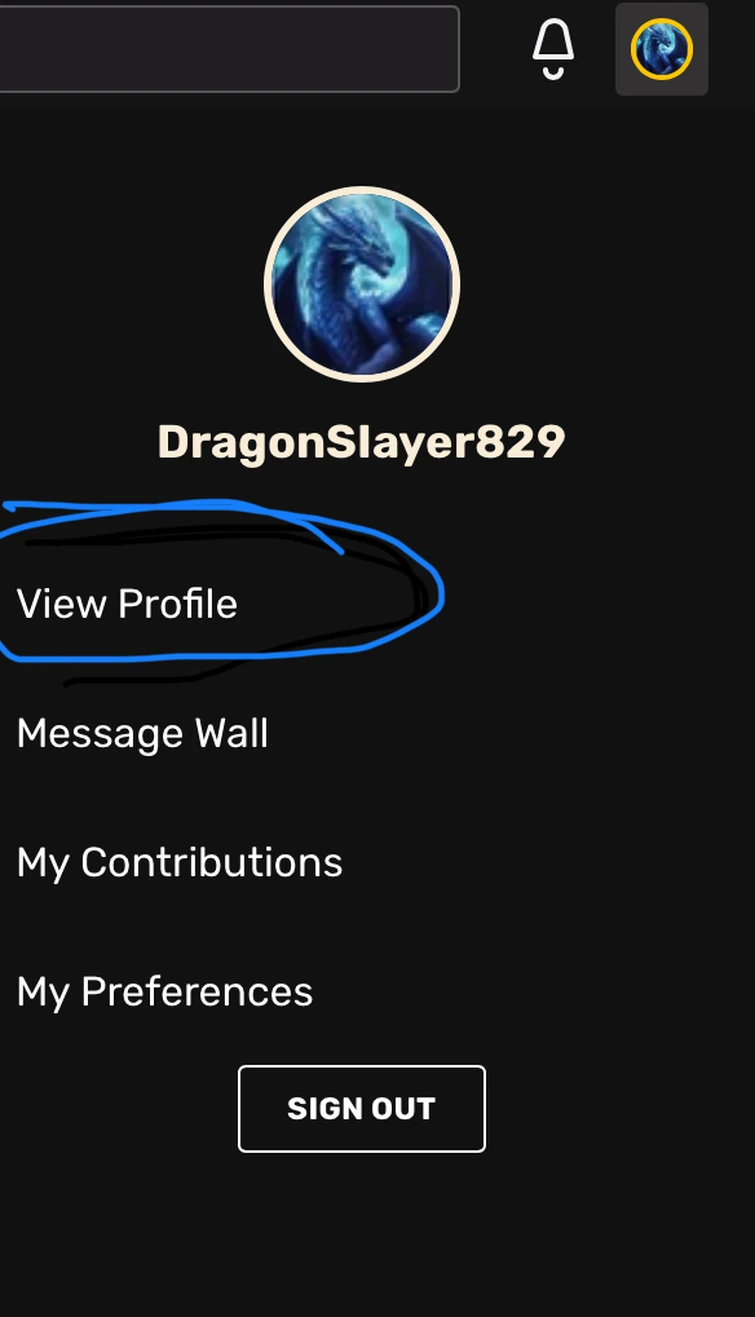Viewport: 755px width, 1317px height.
Task: Click the SIGN OUT button
Action: pyautogui.click(x=361, y=1108)
